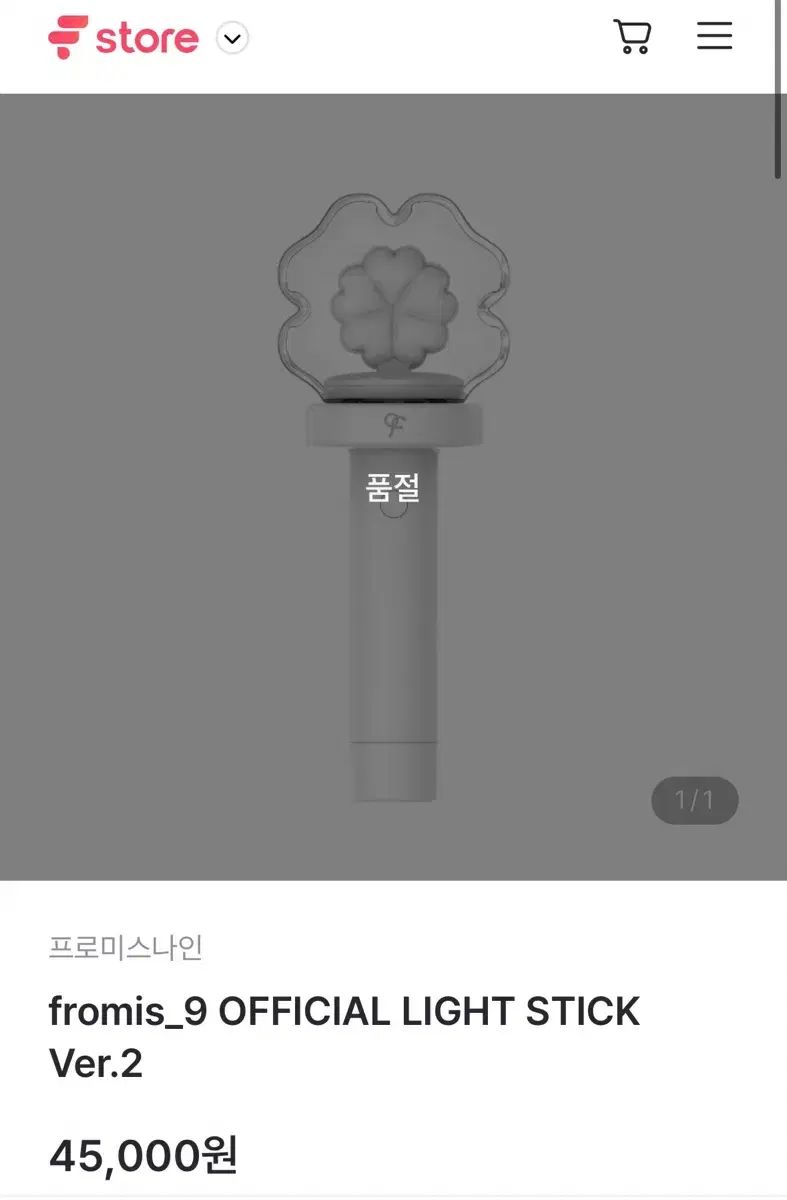Image resolution: width=787 pixels, height=1200 pixels.
Task: Open the hamburger menu
Action: pos(714,37)
